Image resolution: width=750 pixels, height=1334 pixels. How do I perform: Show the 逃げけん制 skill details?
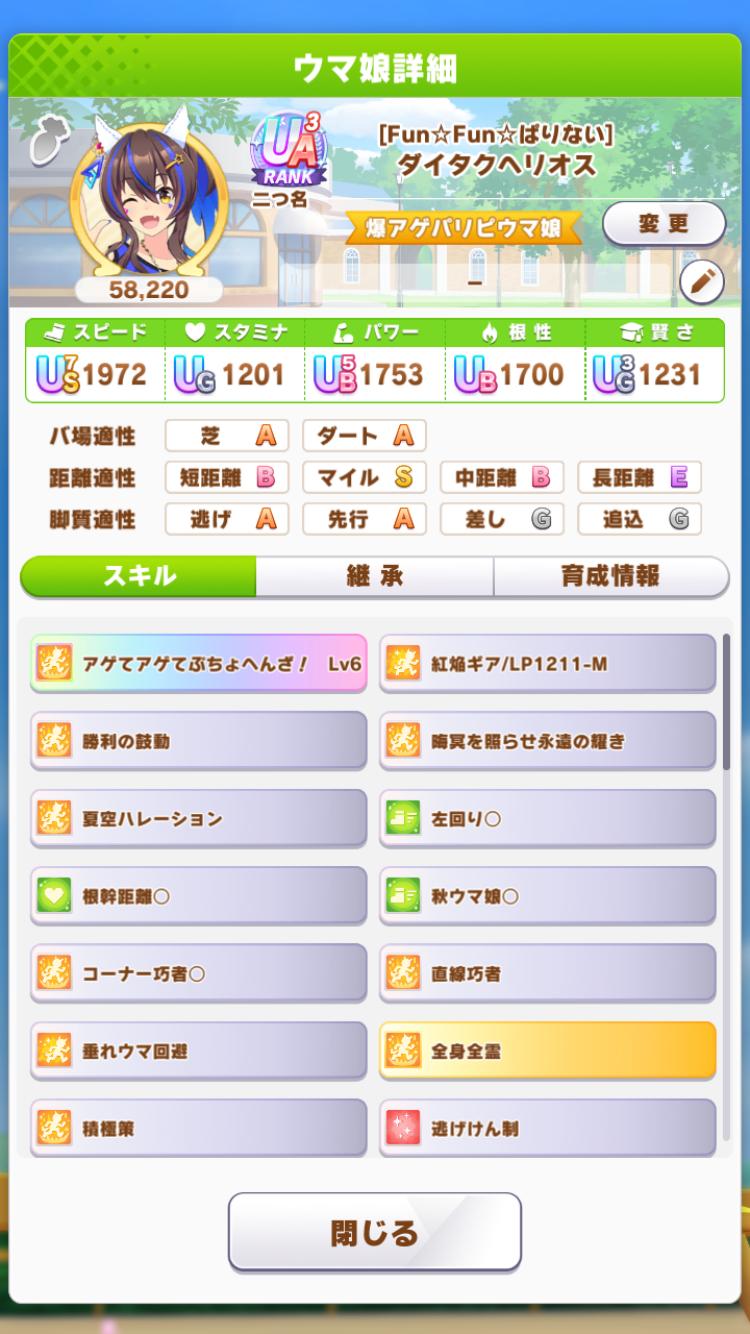point(547,1128)
